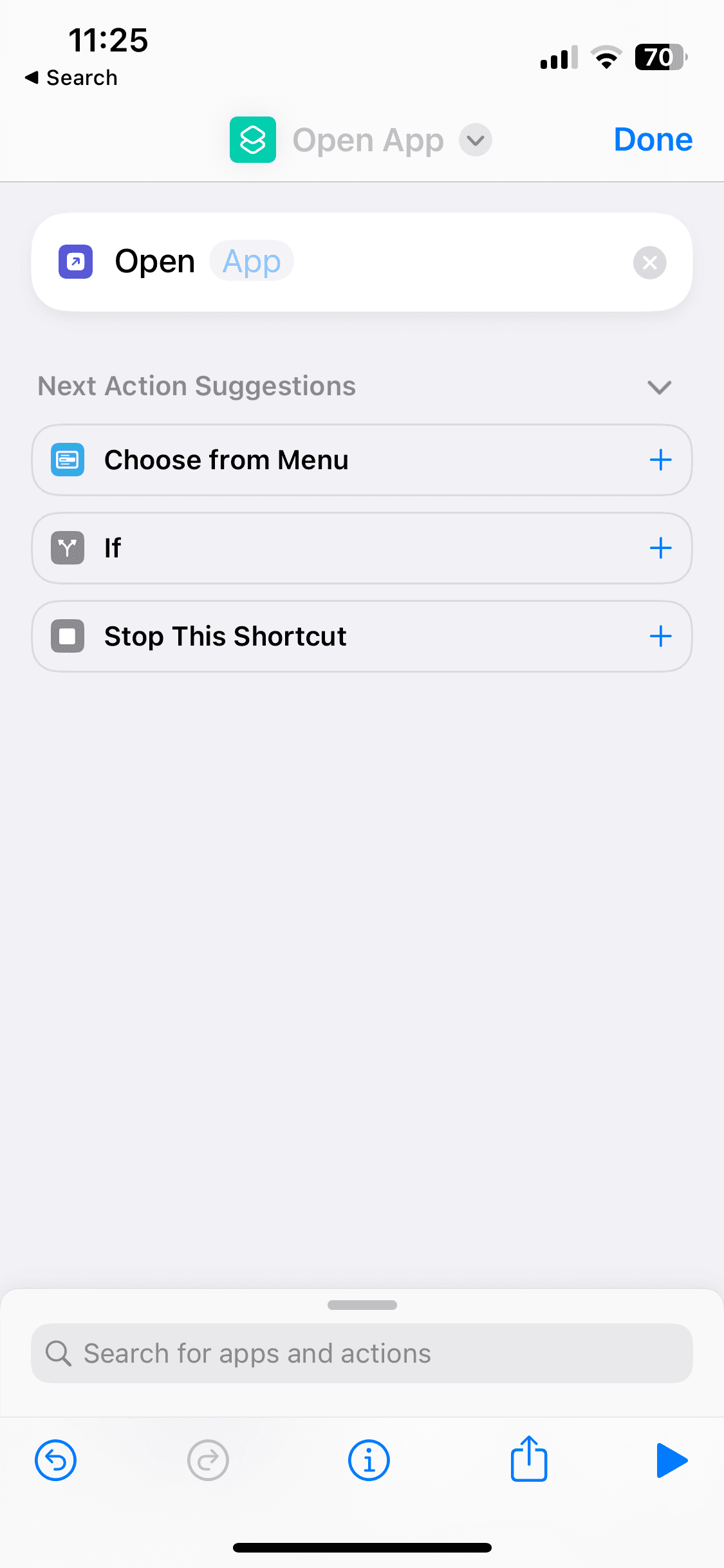Tap the teal shortcut glyph at top
The height and width of the screenshot is (1568, 724).
252,140
